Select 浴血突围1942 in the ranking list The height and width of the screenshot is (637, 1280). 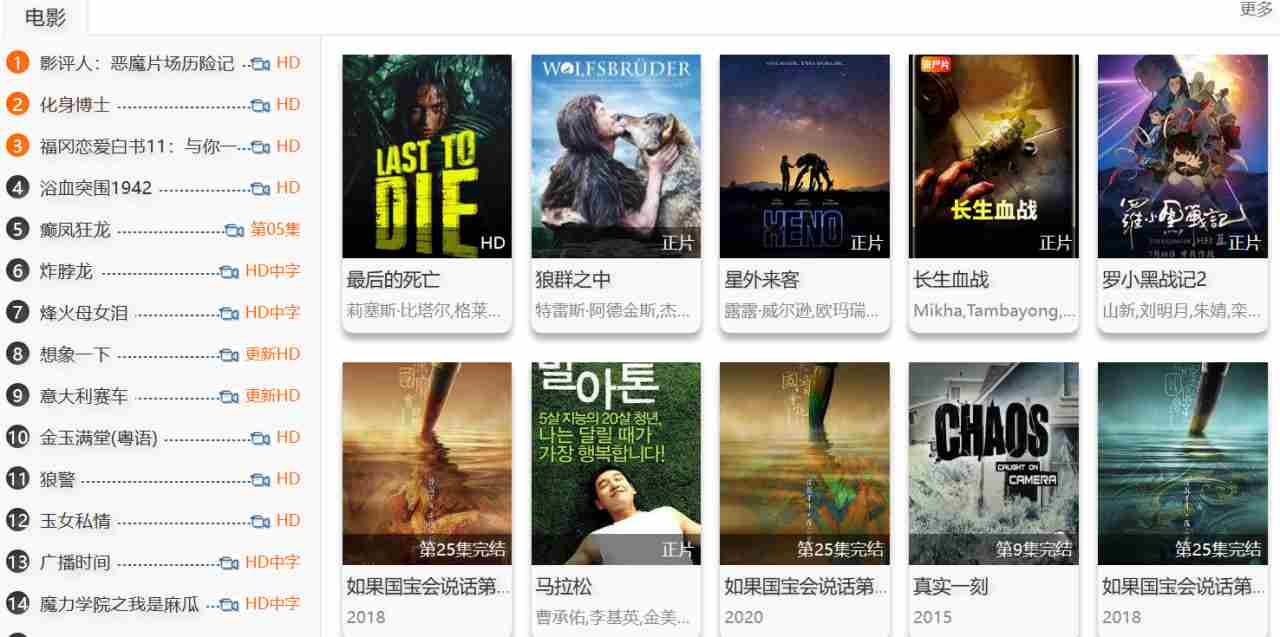point(96,188)
